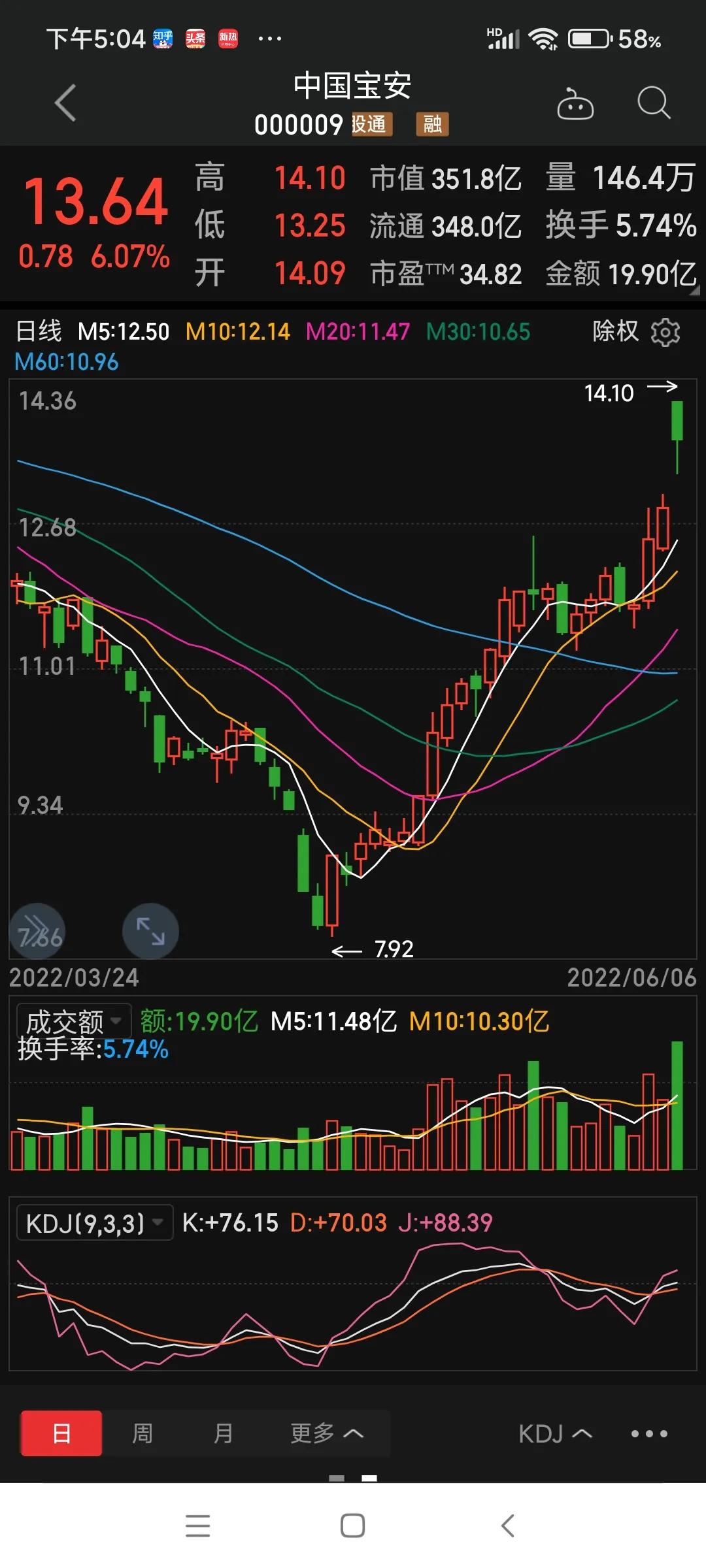Screen dimensions: 706x1568
Task: Tap the 投通 Stock Connect label
Action: coord(371,124)
